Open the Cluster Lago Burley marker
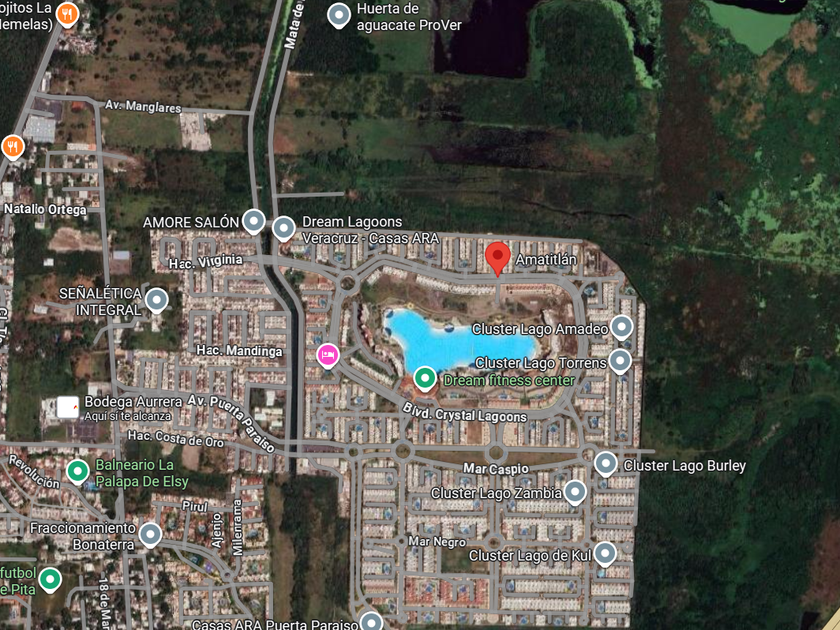Viewport: 840px width, 630px height. pos(606,464)
